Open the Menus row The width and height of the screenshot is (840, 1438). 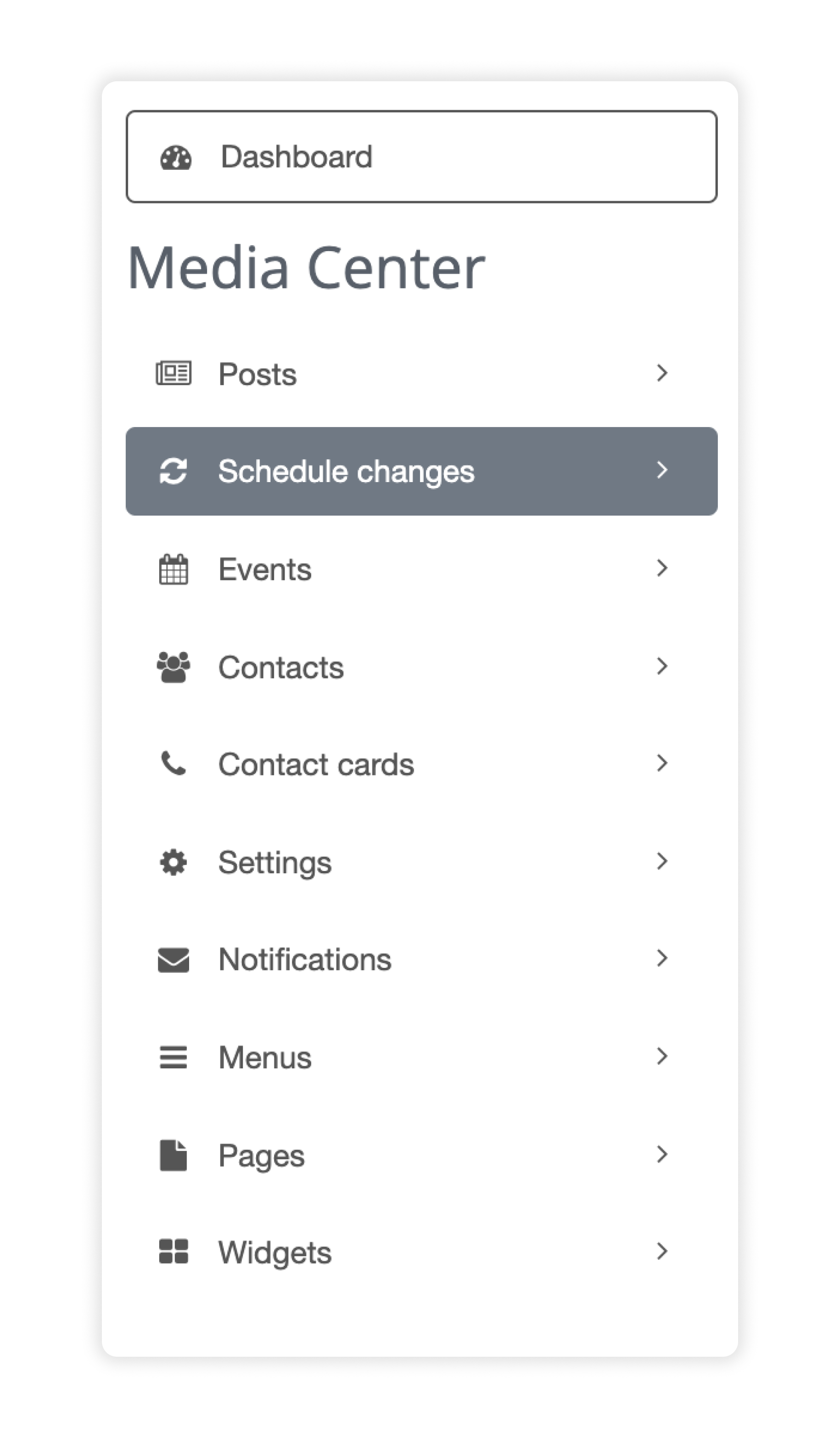tap(421, 1057)
